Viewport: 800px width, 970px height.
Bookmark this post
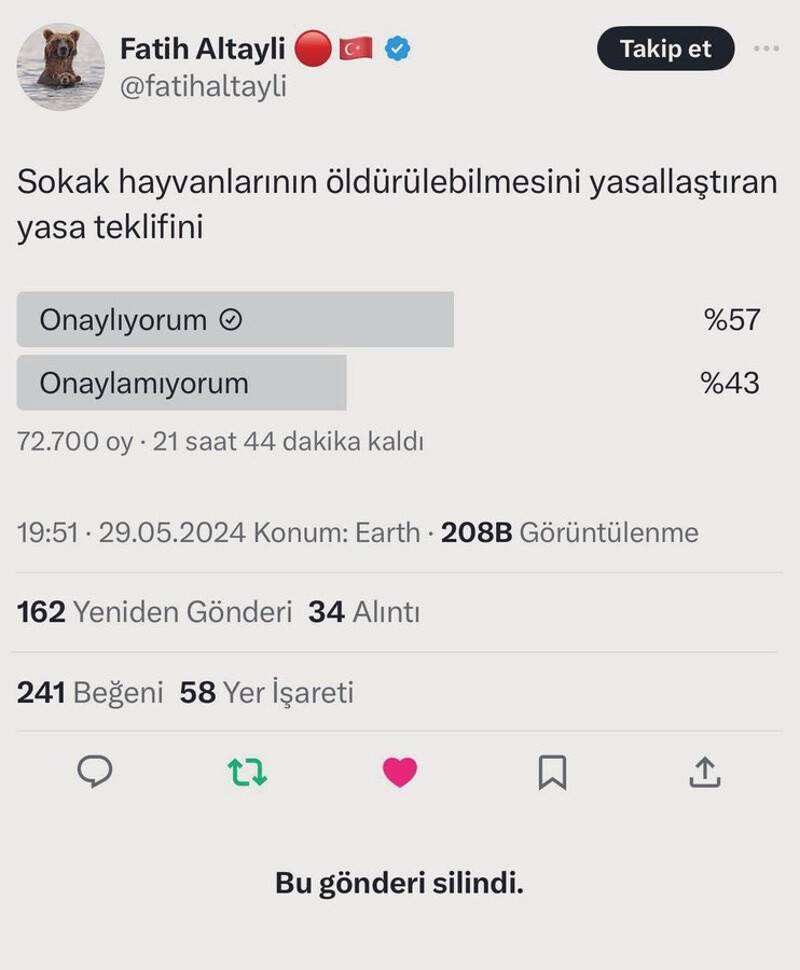pos(552,772)
